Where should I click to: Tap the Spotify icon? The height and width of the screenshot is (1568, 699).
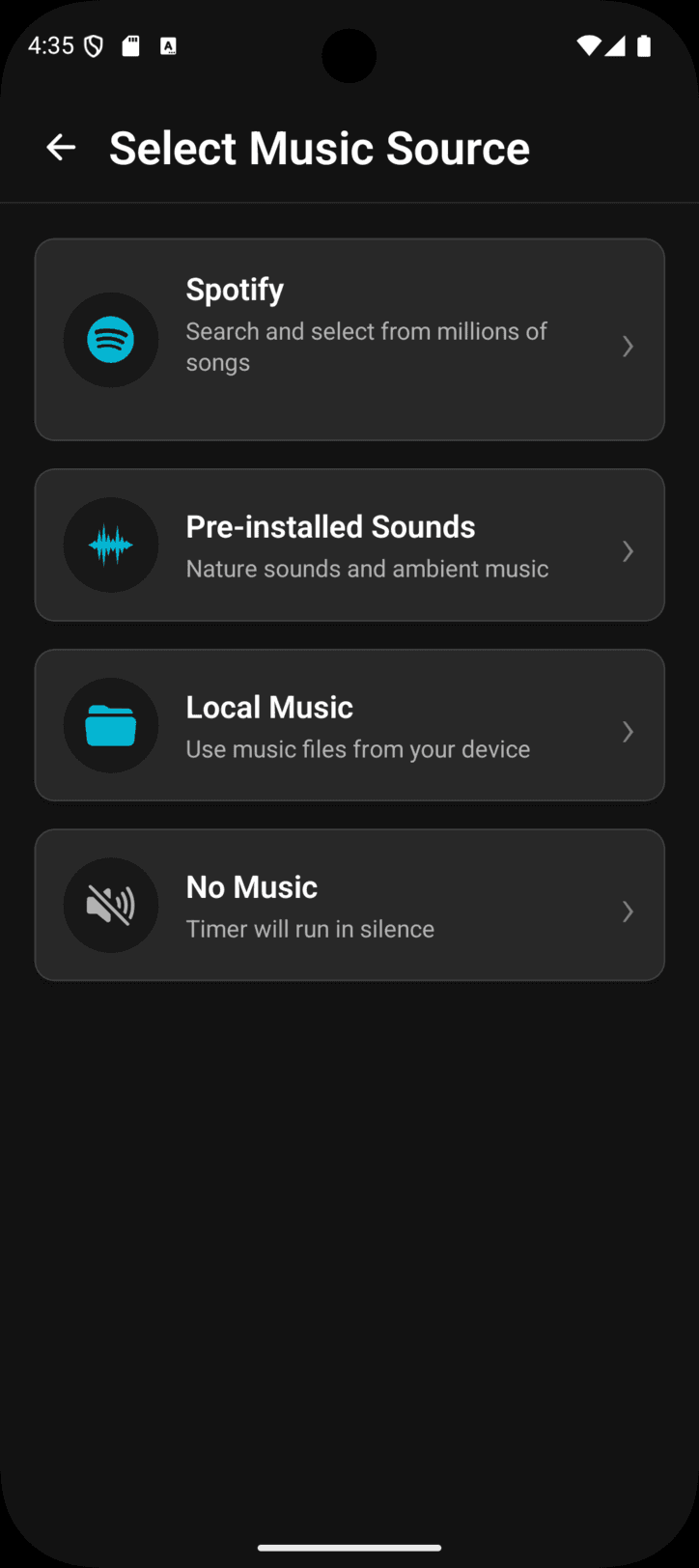111,340
